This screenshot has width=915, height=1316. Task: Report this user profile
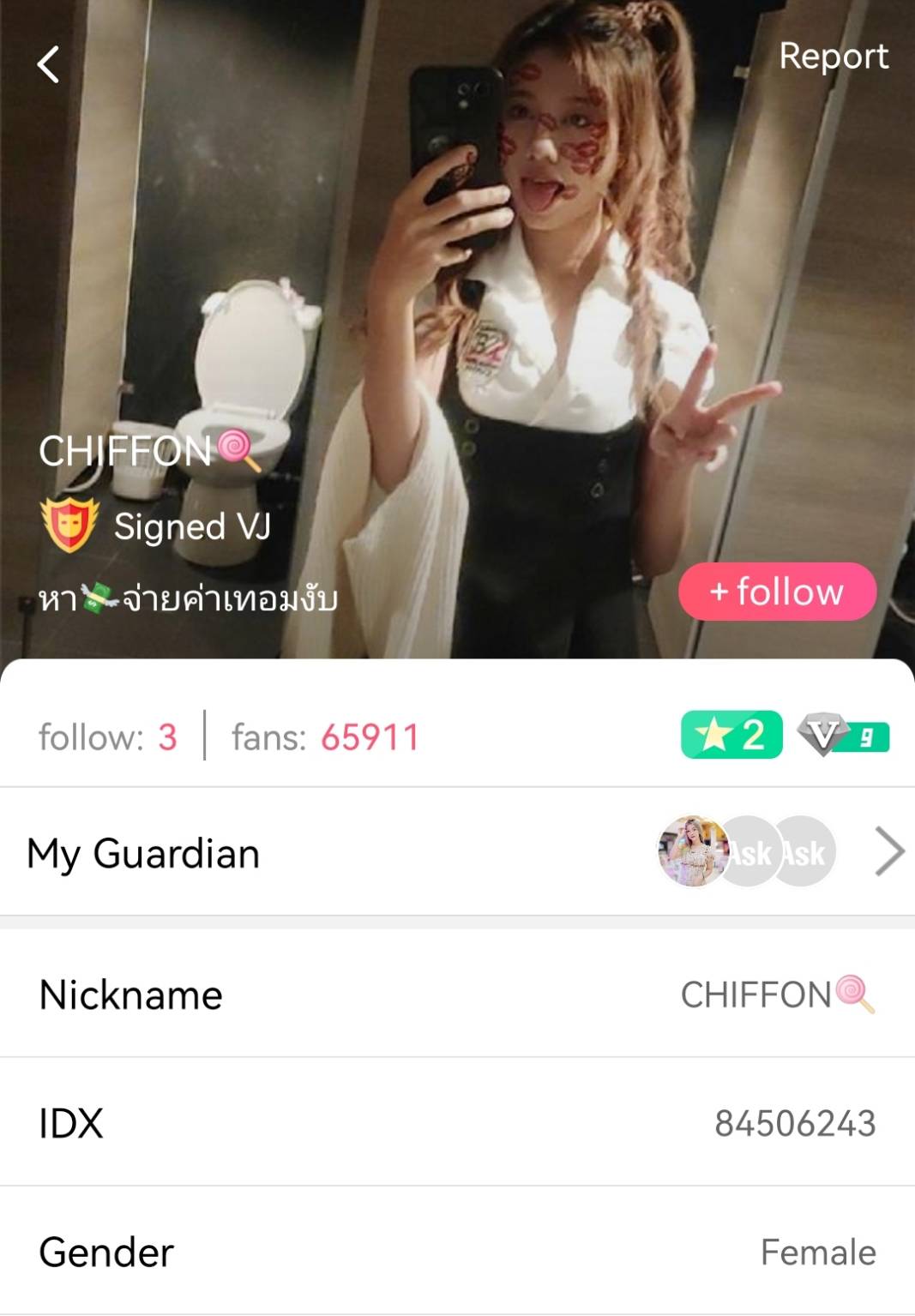[x=833, y=57]
